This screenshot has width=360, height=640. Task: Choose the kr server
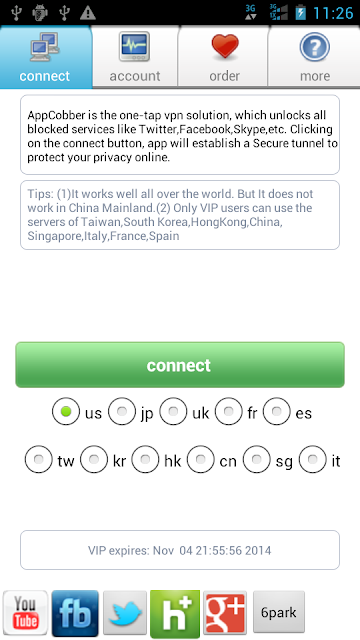pos(103,460)
